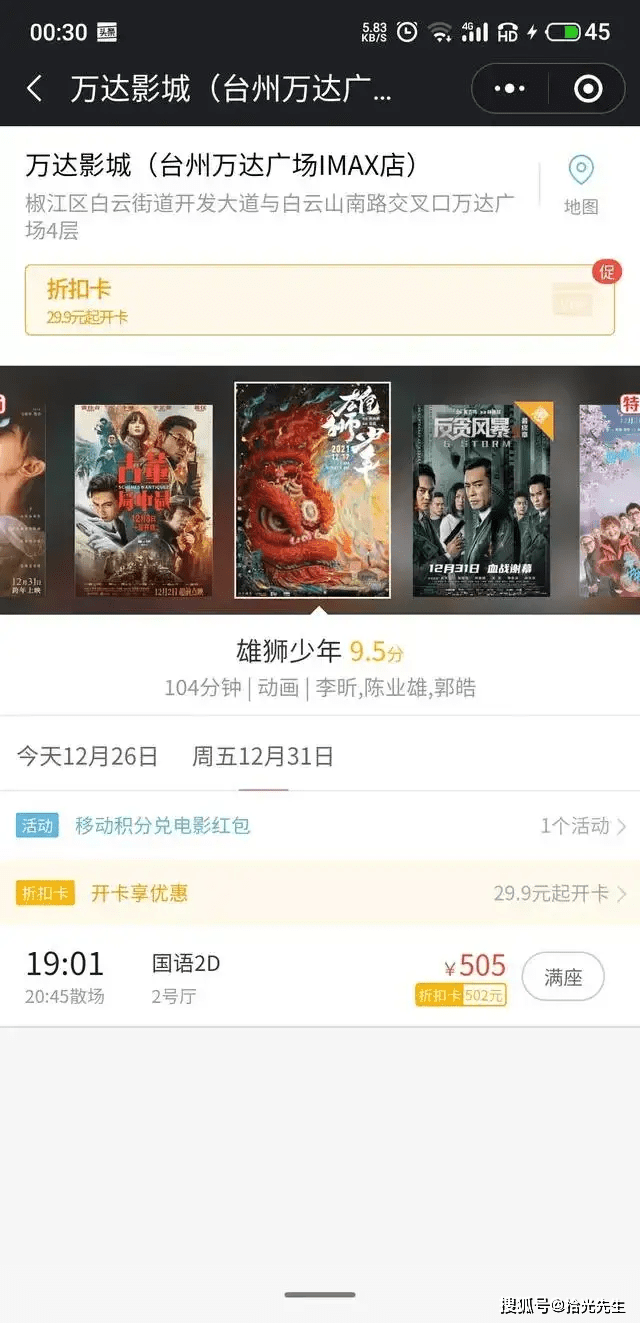Tap the 满座 button for the 19:01 showing
The width and height of the screenshot is (640, 1323).
click(x=563, y=977)
